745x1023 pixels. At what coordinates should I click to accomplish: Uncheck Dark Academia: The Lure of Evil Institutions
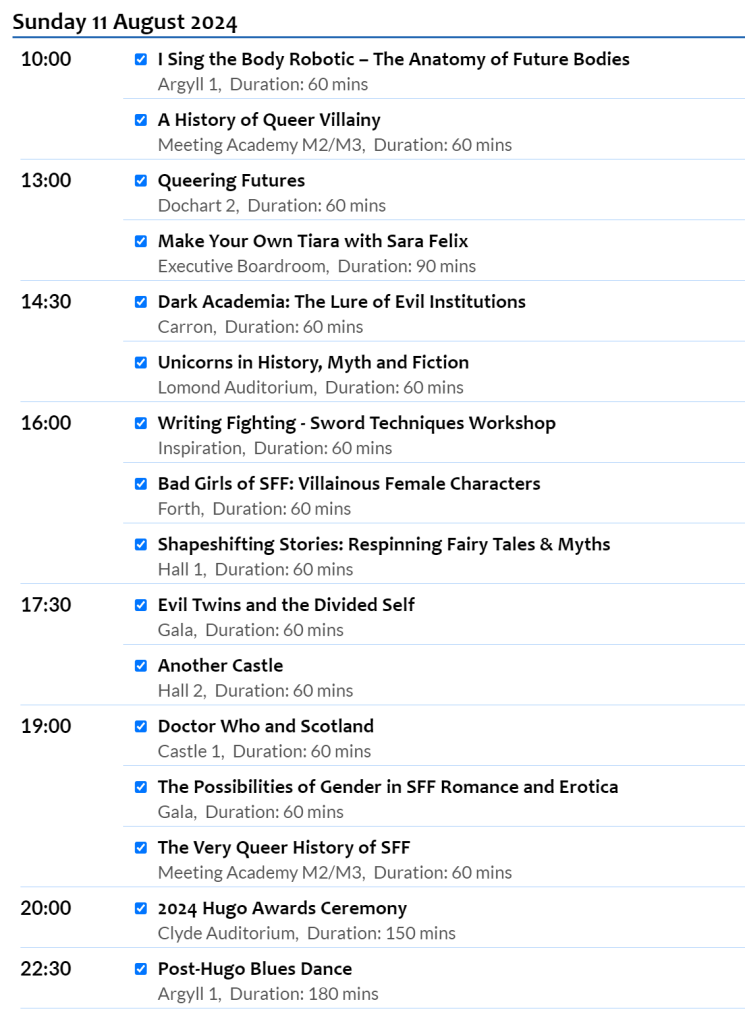tap(141, 302)
